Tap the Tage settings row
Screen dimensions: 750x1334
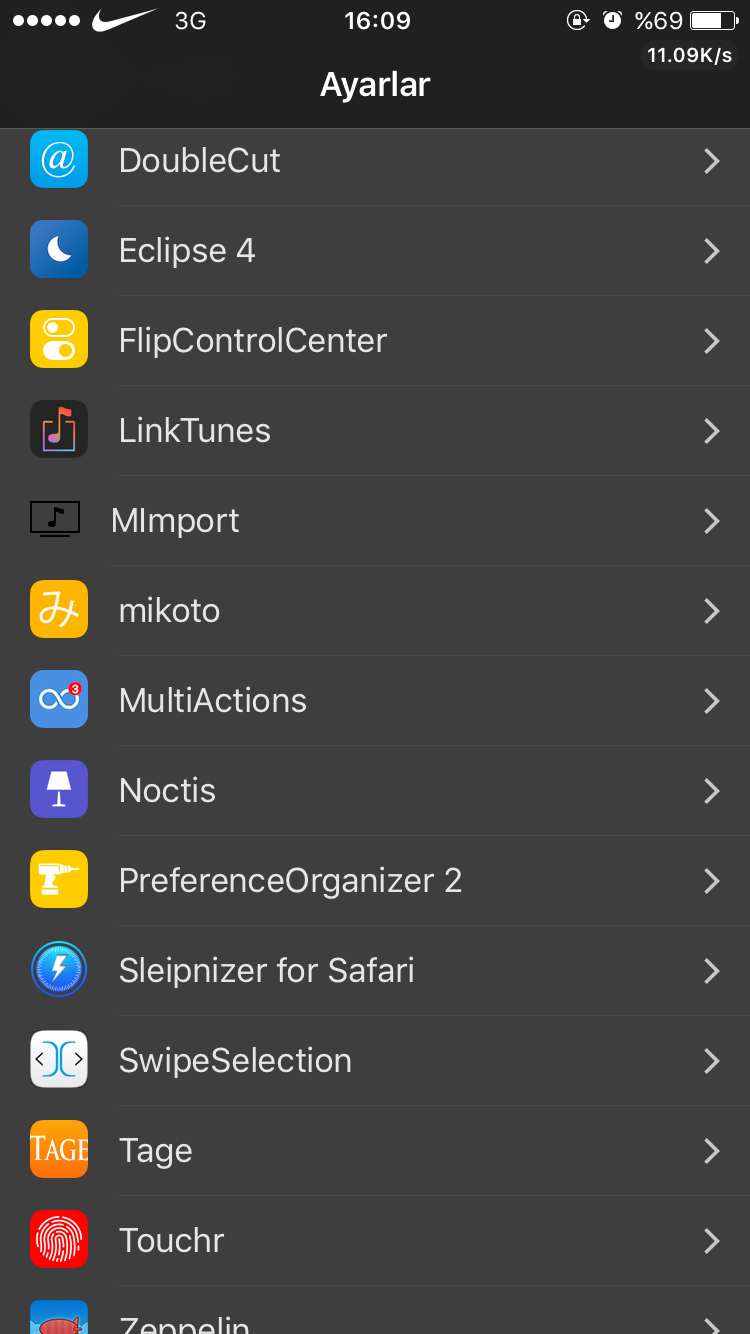pos(375,1151)
